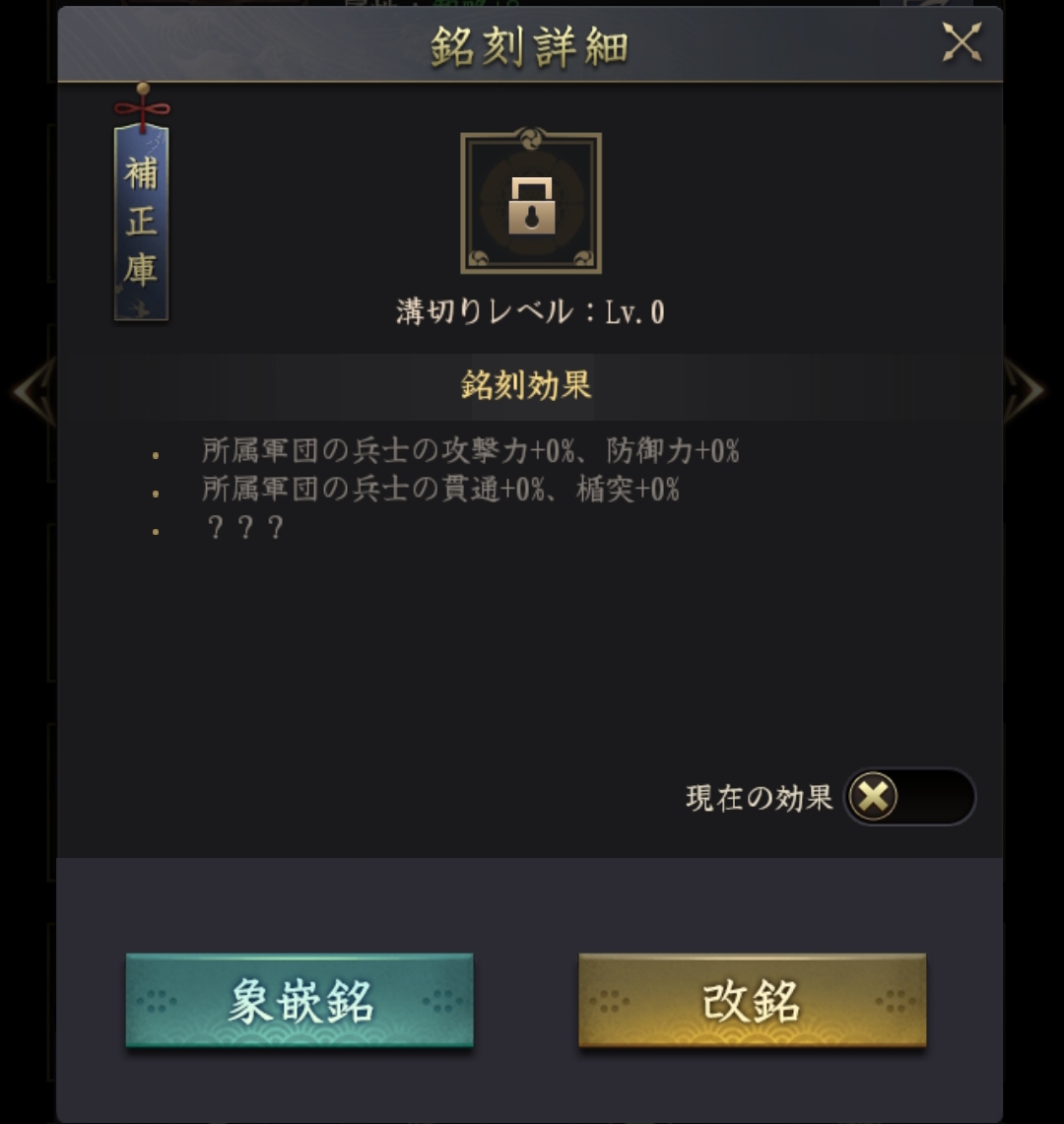Close the 銘刻詳細 dialog

(962, 42)
